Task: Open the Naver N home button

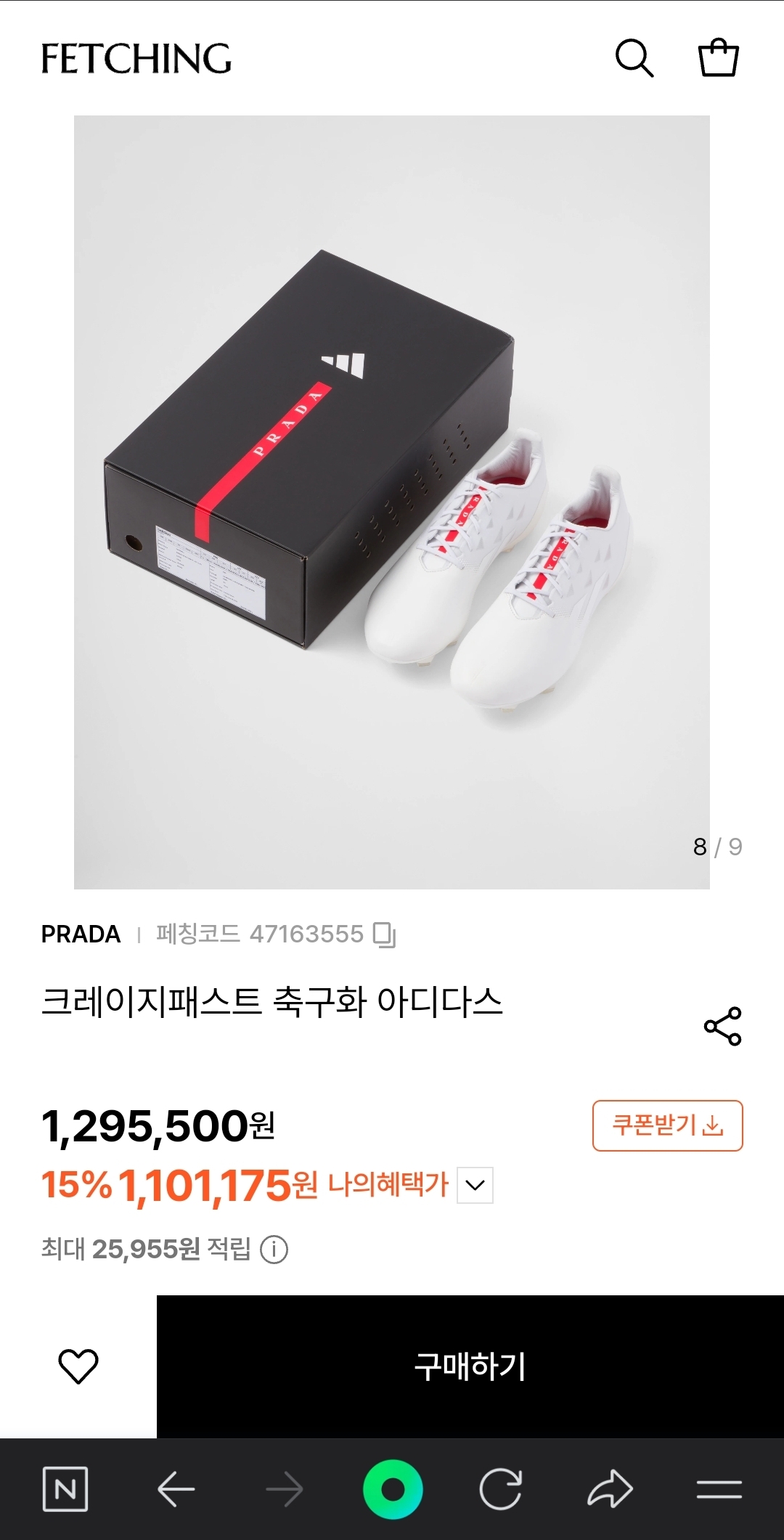Action: coord(65,1489)
